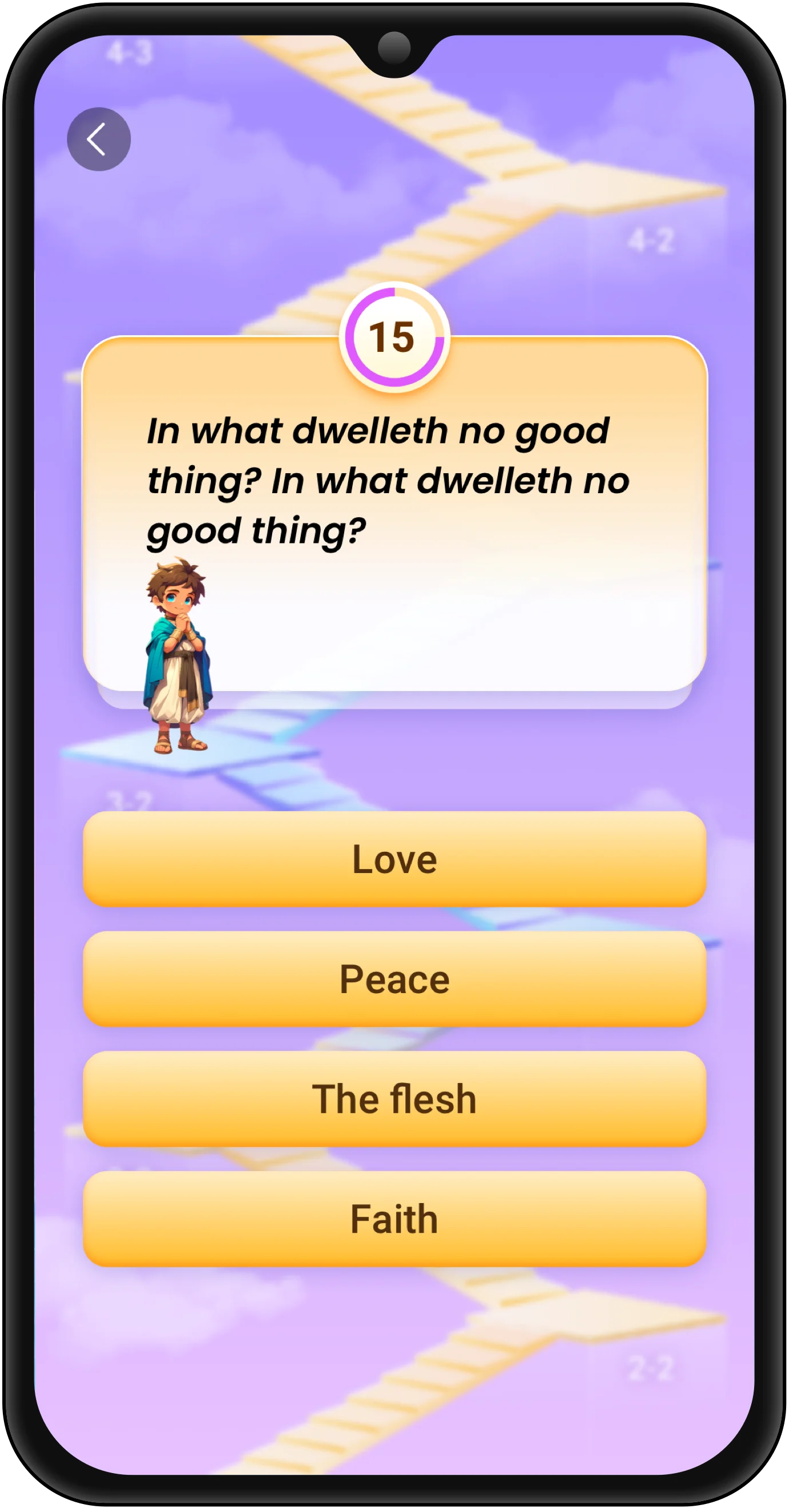
Task: Select Peace as the answer
Action: [394, 978]
